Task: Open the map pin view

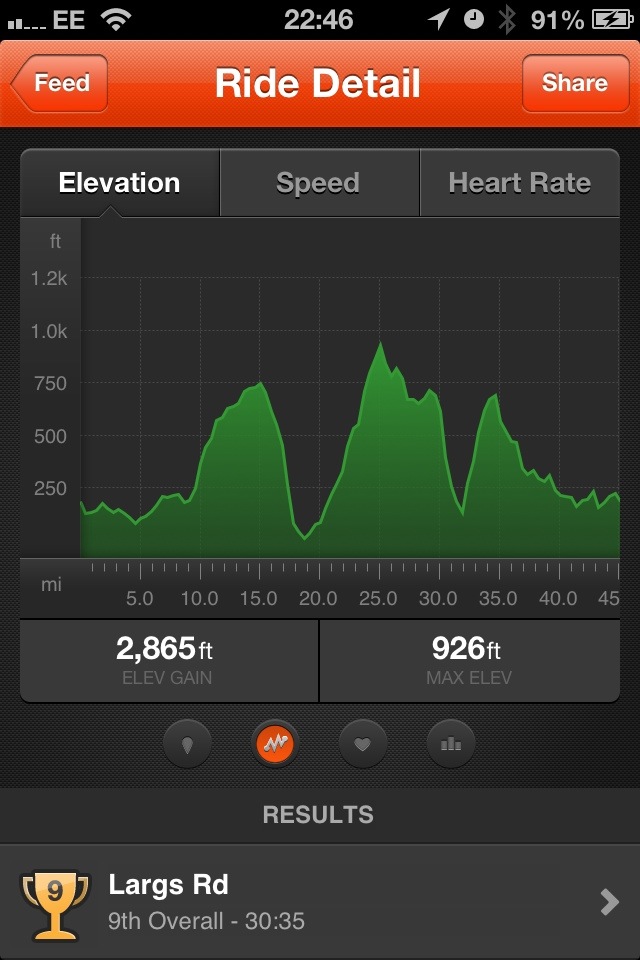Action: pos(187,743)
